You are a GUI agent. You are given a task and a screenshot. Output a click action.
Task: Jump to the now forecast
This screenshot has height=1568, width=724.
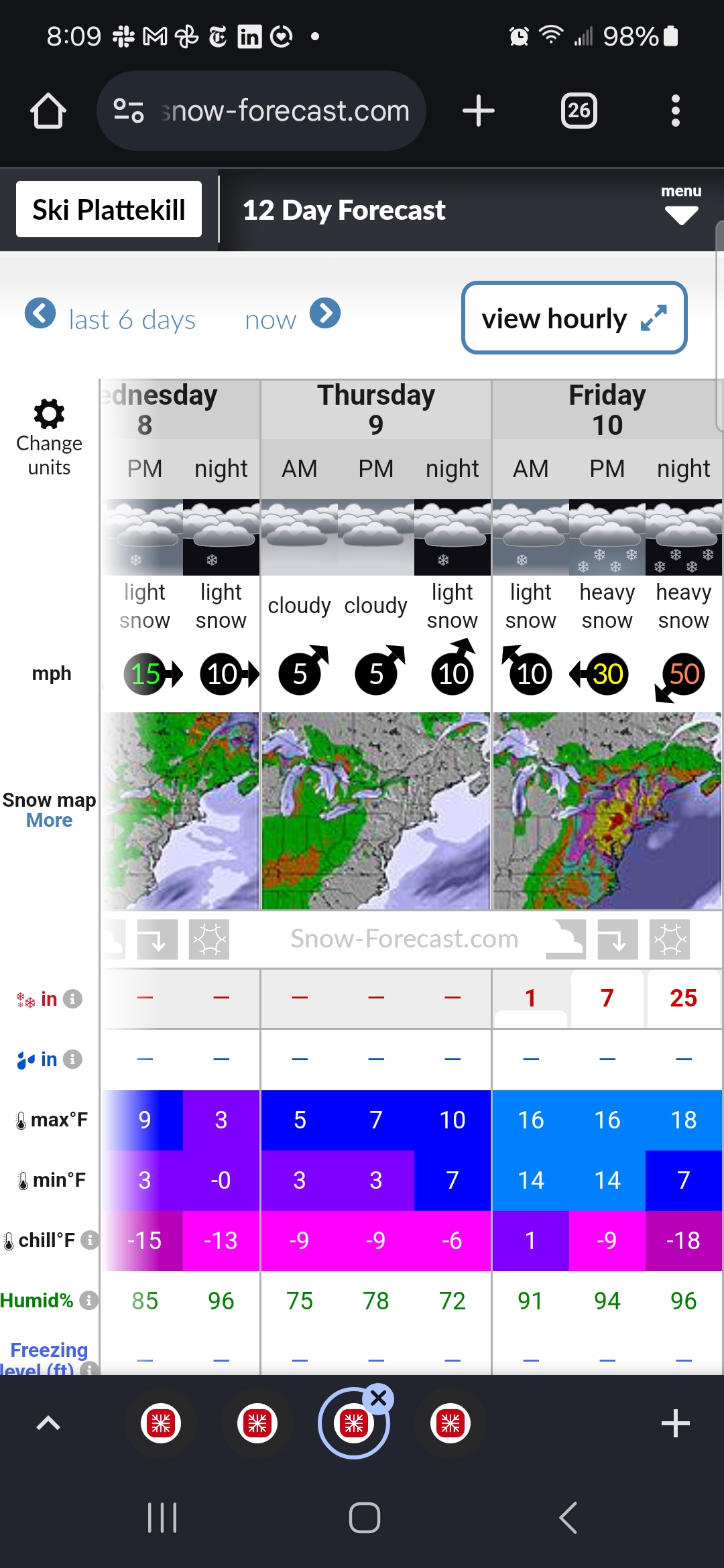coord(292,318)
